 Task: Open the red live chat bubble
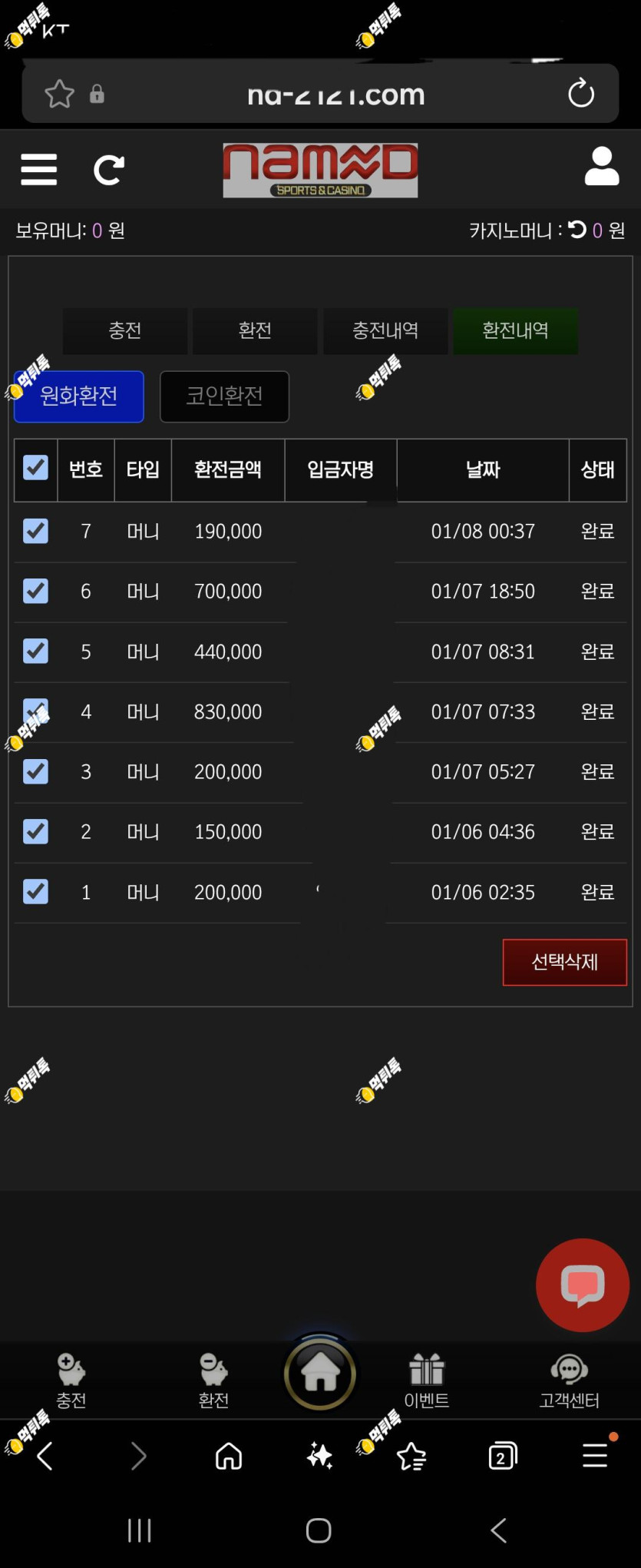coord(582,1285)
